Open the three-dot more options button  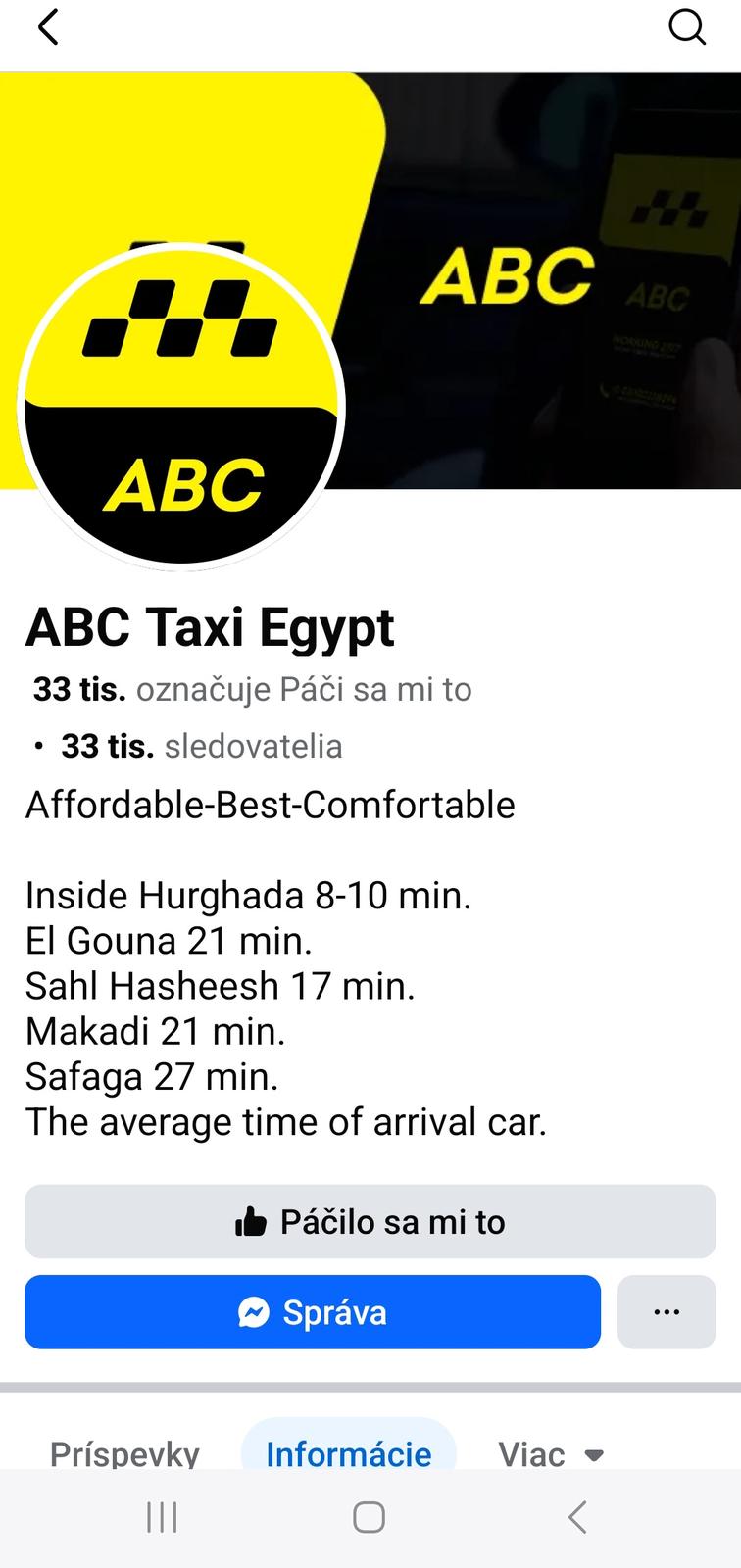coord(667,1312)
